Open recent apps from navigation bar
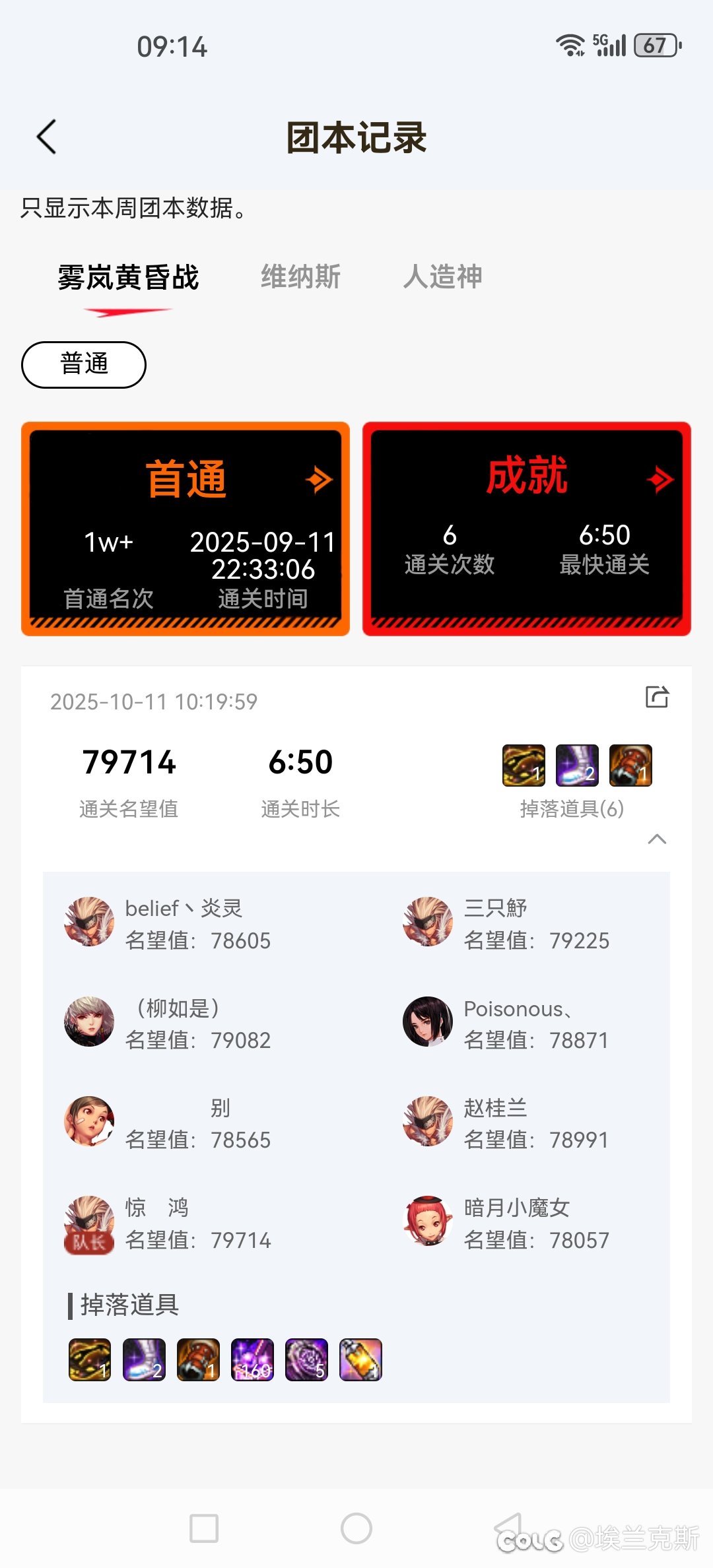 point(204,1528)
